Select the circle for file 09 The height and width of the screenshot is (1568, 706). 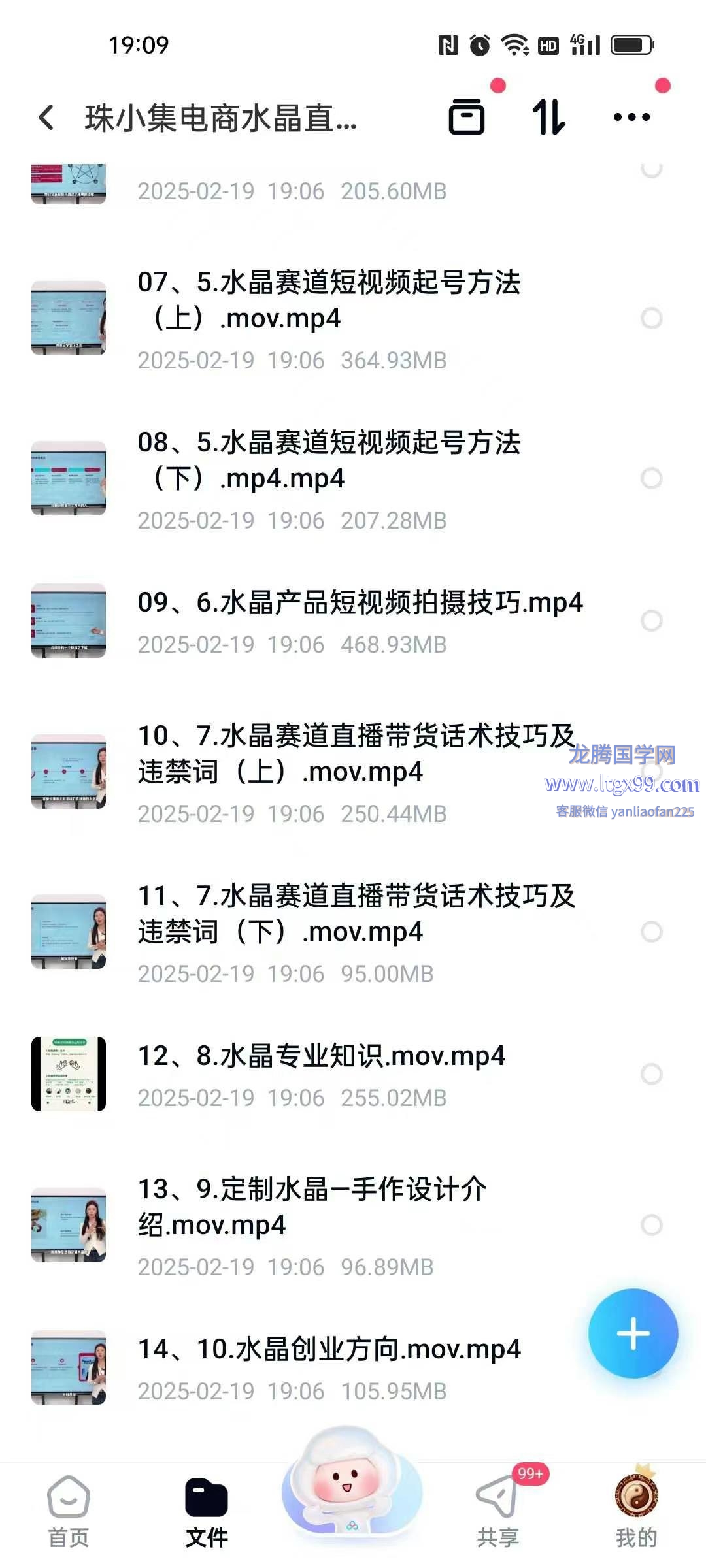[652, 621]
